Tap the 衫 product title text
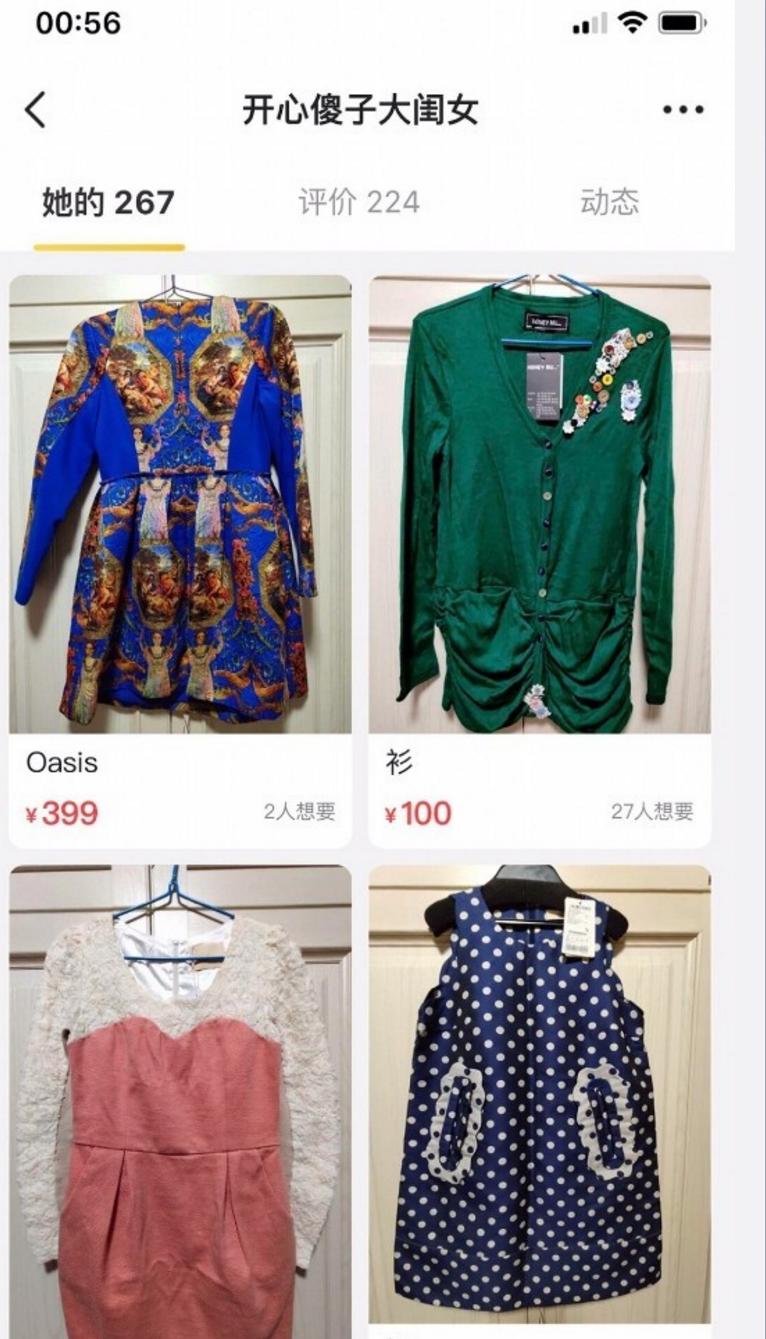Screen dimensions: 766x1339 398,764
